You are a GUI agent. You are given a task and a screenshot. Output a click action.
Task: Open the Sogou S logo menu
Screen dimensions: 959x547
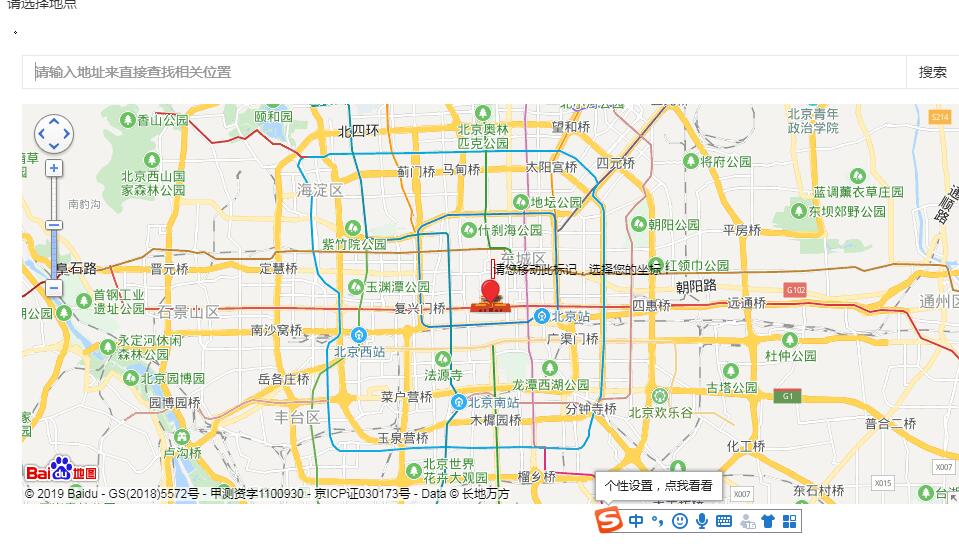pos(609,521)
